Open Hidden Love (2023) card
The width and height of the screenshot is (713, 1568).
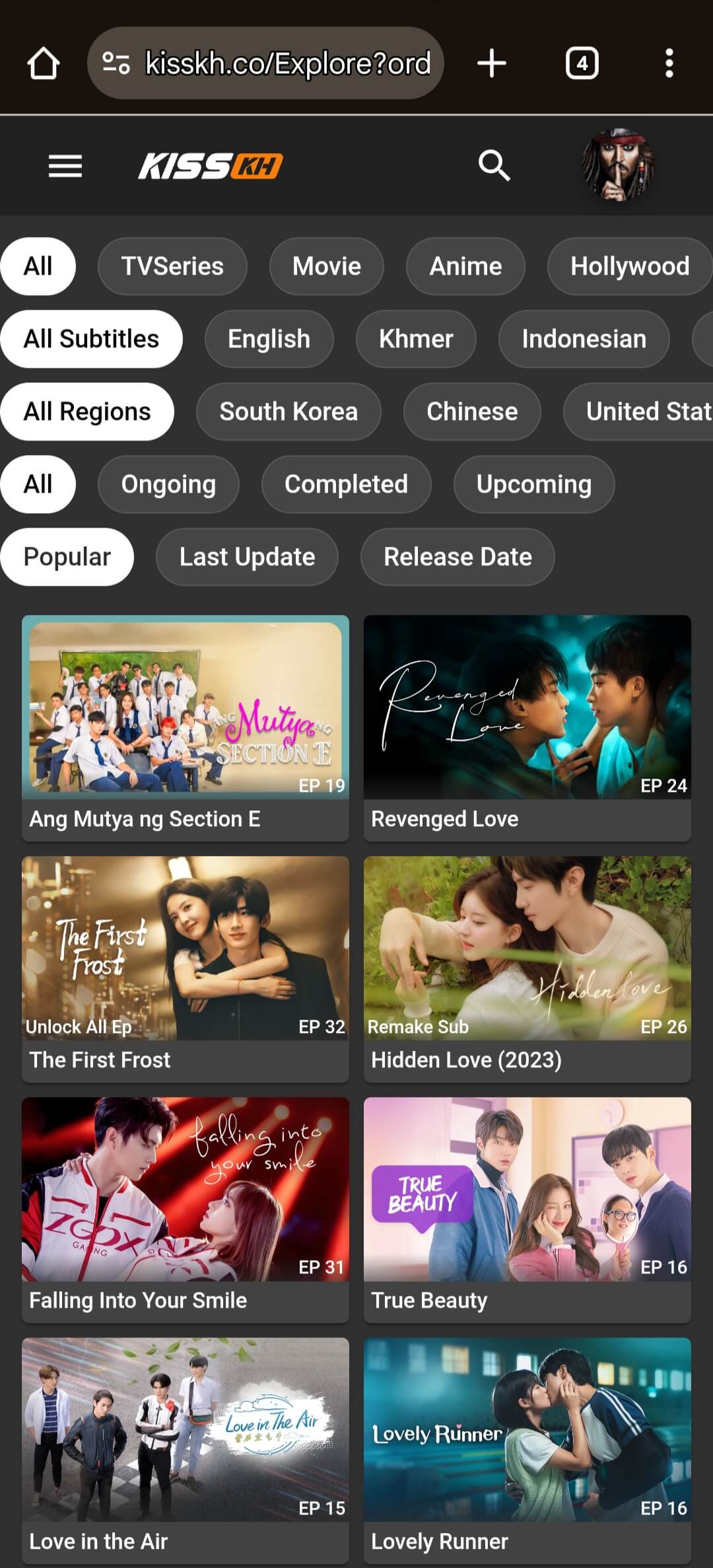click(x=527, y=968)
